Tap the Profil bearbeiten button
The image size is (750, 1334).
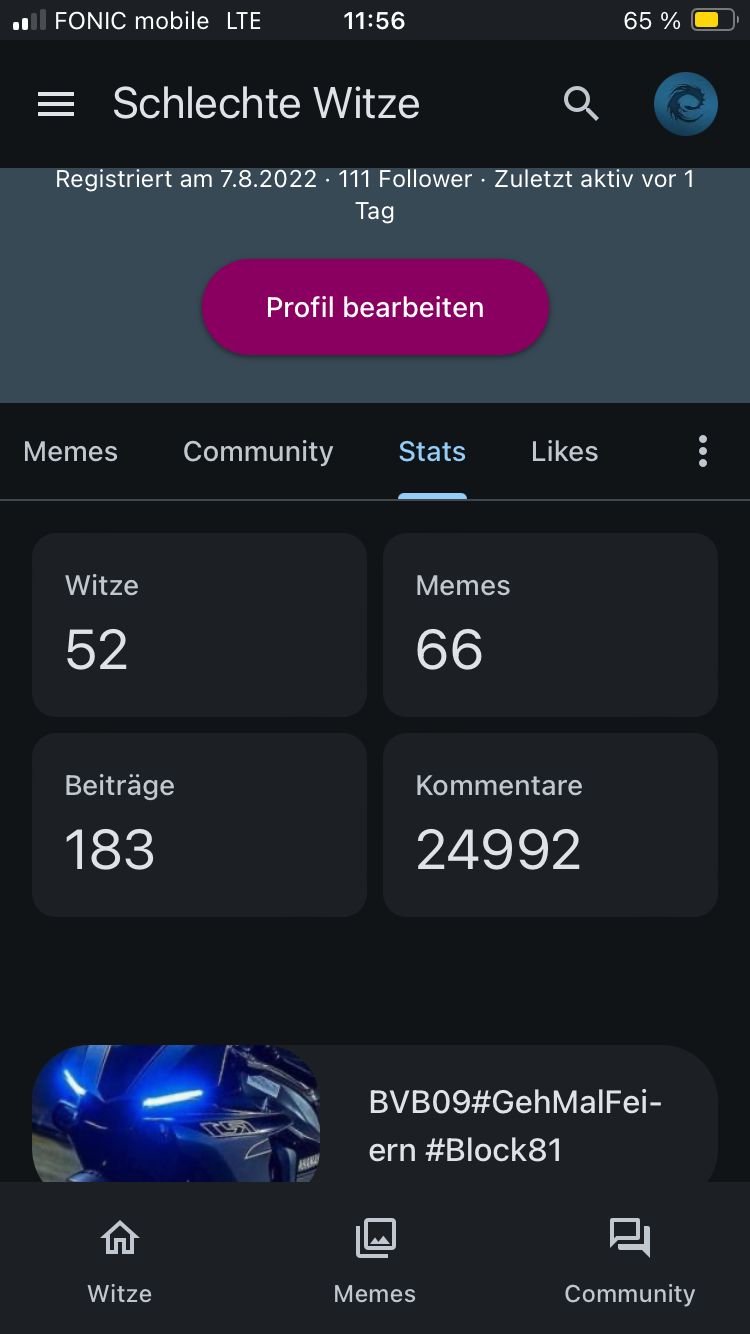click(x=375, y=307)
